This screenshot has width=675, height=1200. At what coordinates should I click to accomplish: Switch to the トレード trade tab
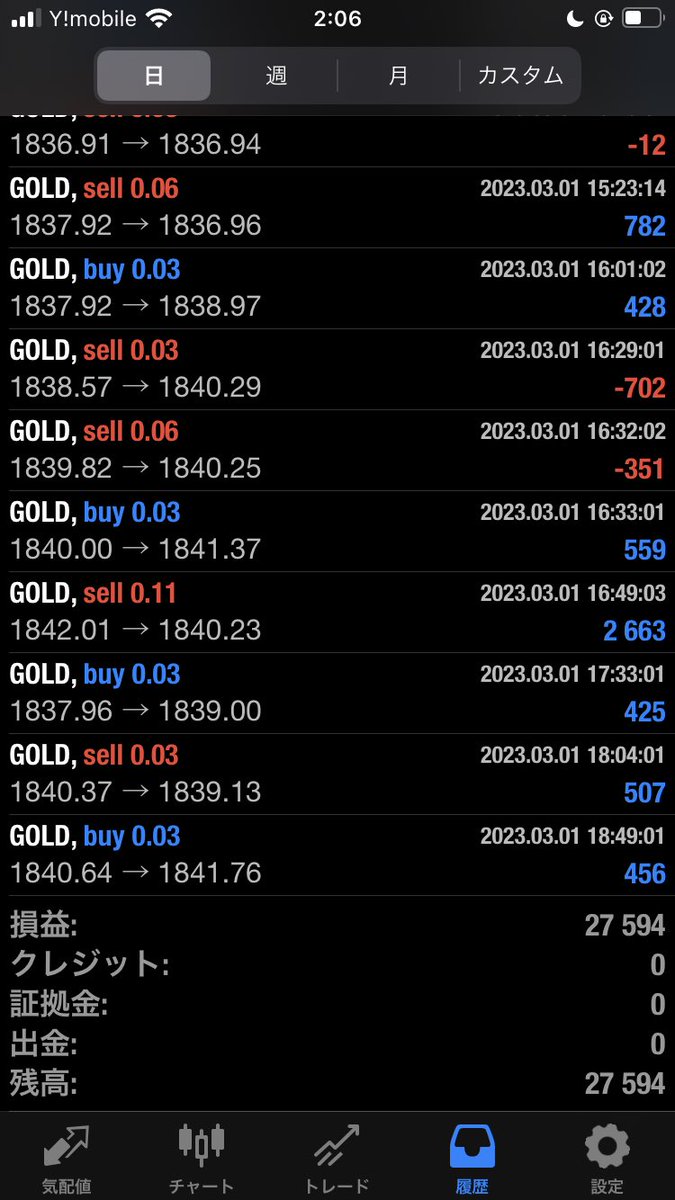[x=336, y=1156]
